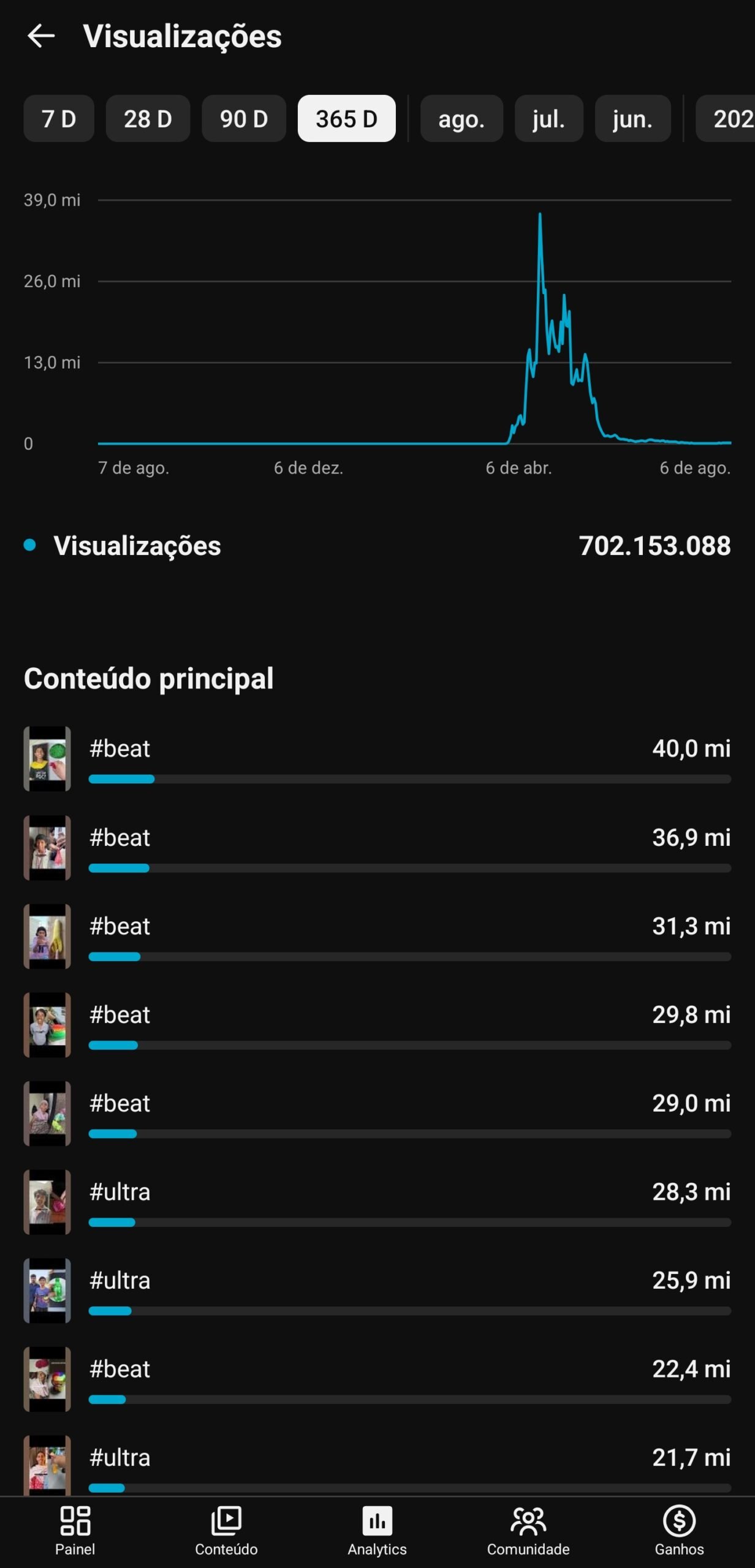Filter by the ago. month chip
Screen dimensions: 755x1568
461,119
